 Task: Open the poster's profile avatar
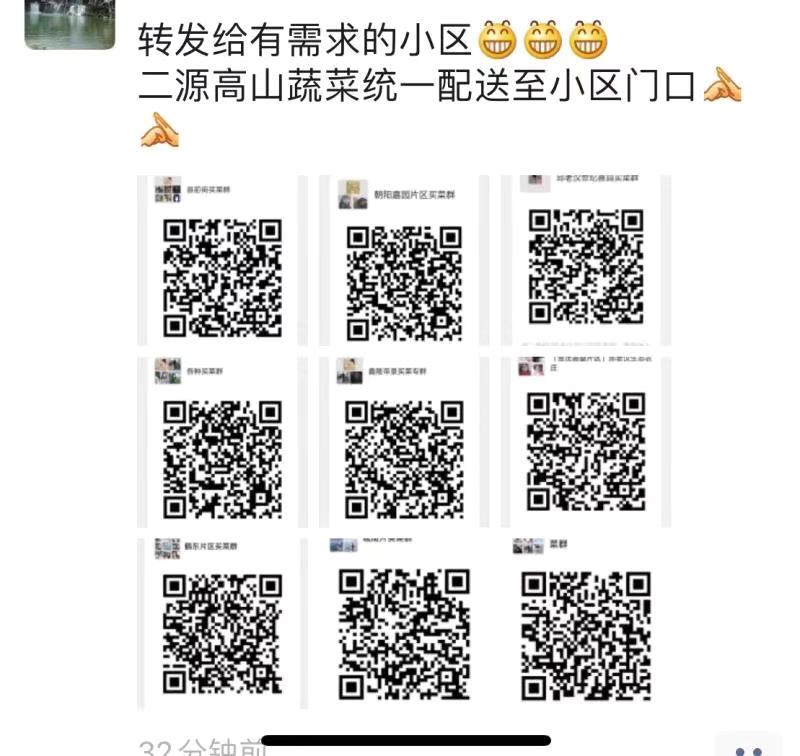[x=70, y=22]
